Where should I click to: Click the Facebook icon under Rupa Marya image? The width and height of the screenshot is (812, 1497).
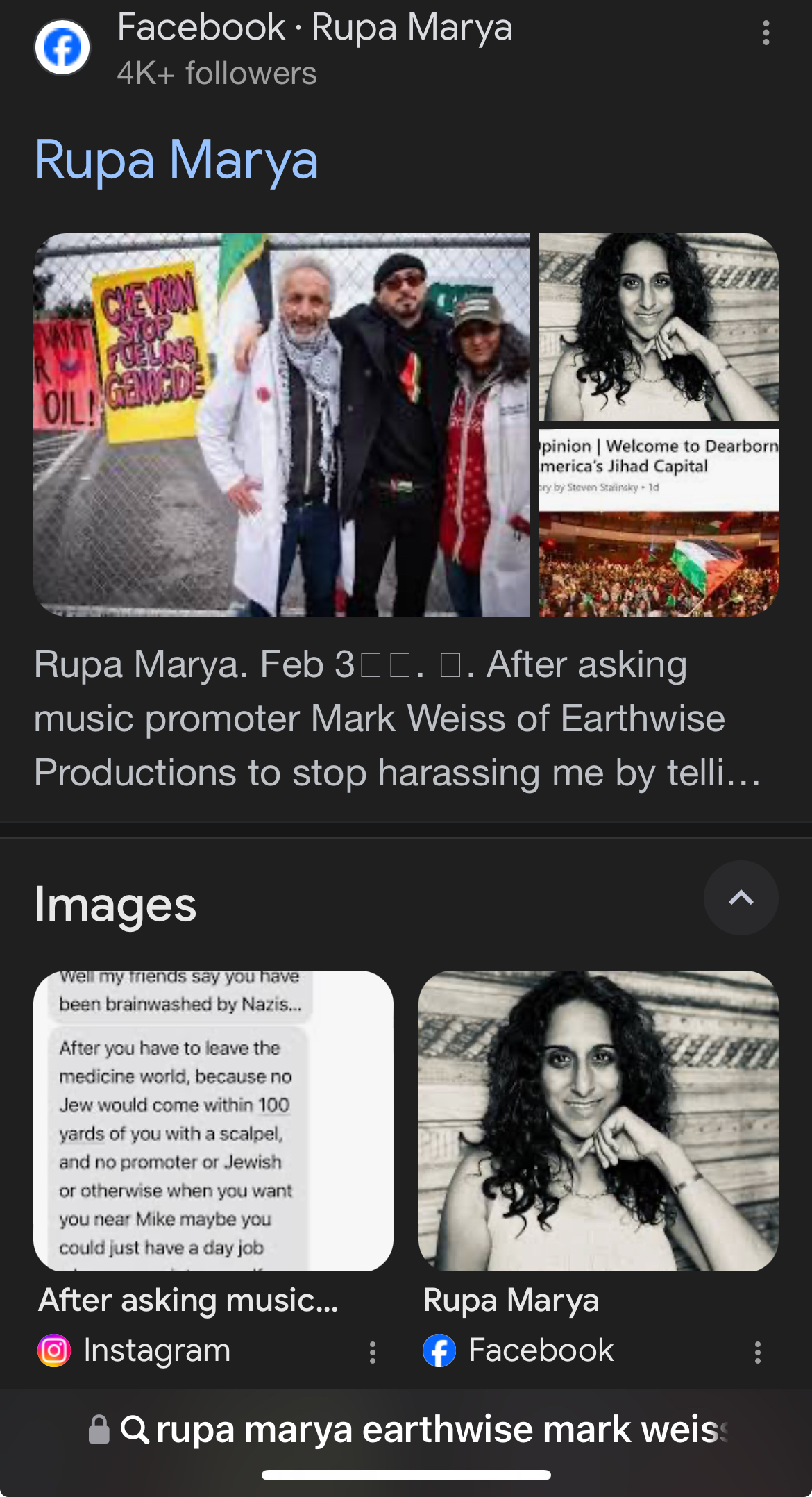pos(440,1350)
